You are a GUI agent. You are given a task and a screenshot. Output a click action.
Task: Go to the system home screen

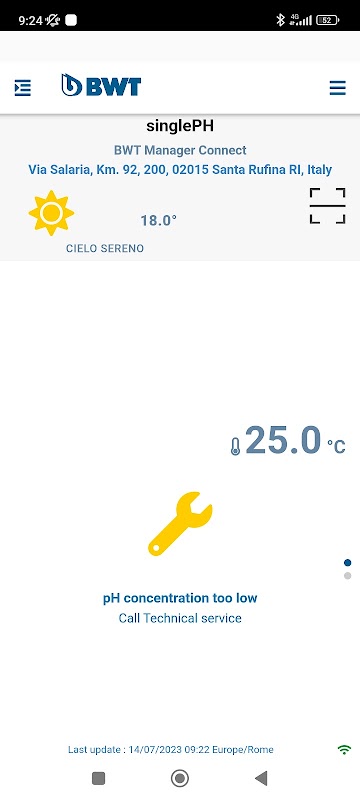pyautogui.click(x=179, y=778)
